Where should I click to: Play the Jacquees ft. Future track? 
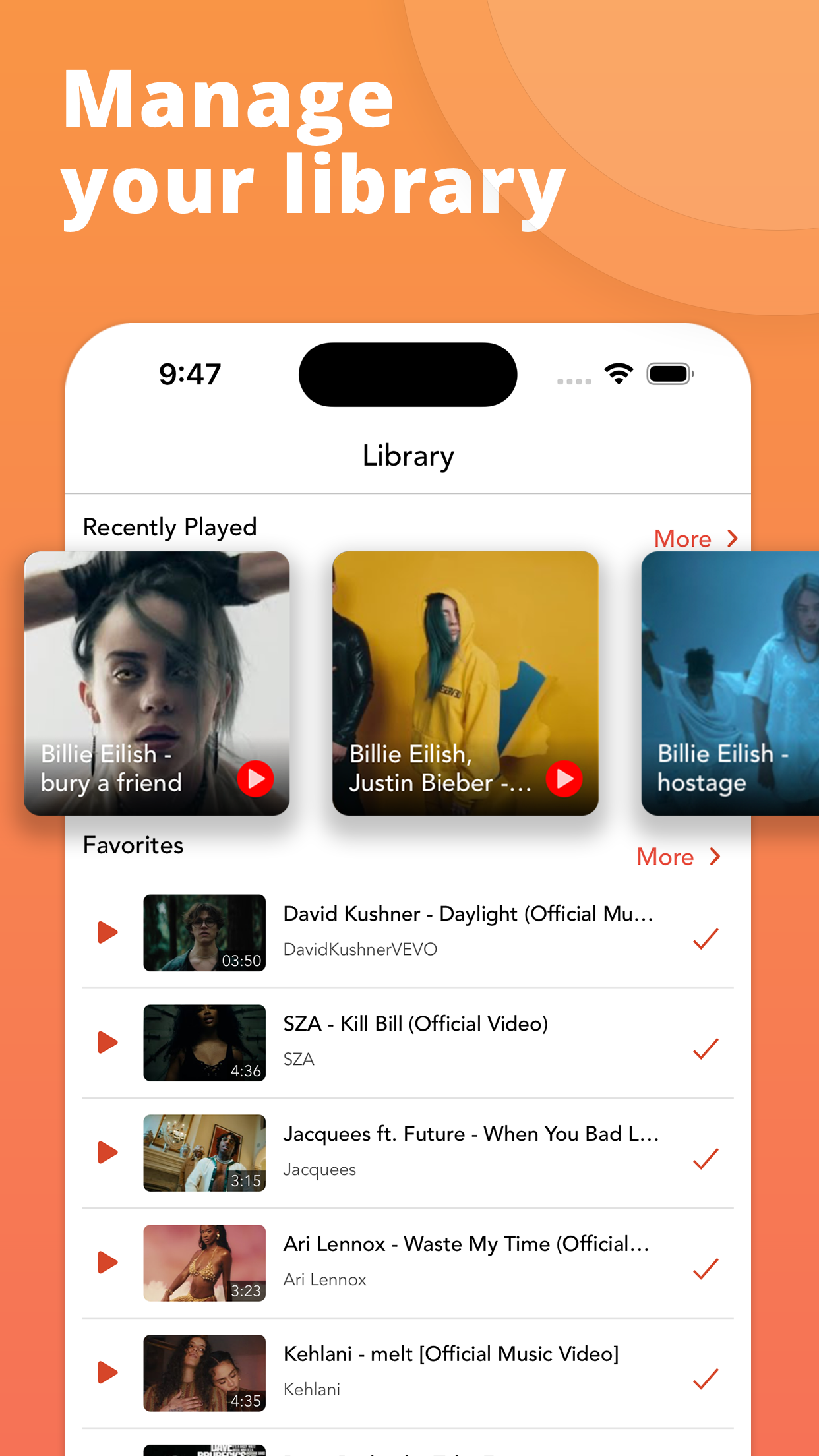pos(106,1152)
